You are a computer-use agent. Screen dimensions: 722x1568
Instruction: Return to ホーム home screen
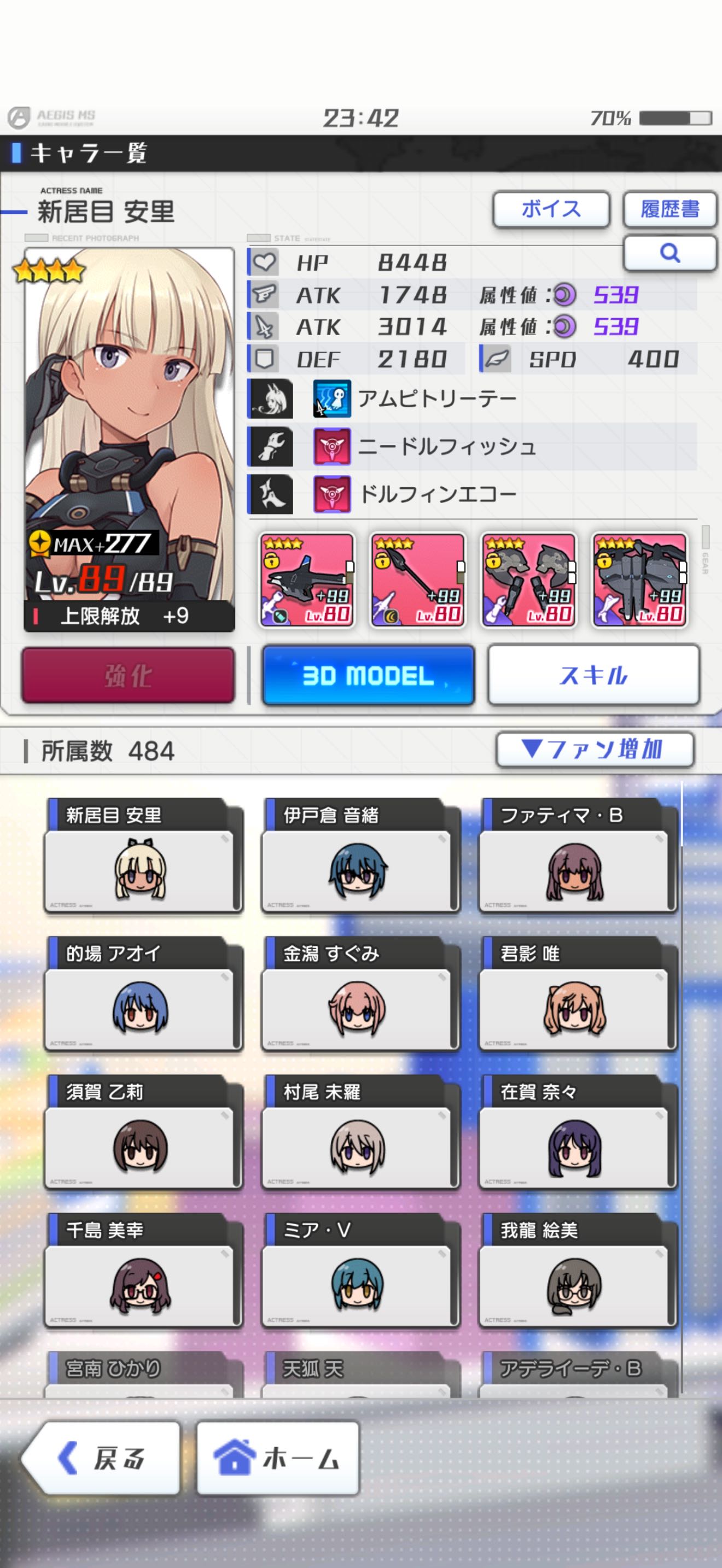coord(278,1458)
